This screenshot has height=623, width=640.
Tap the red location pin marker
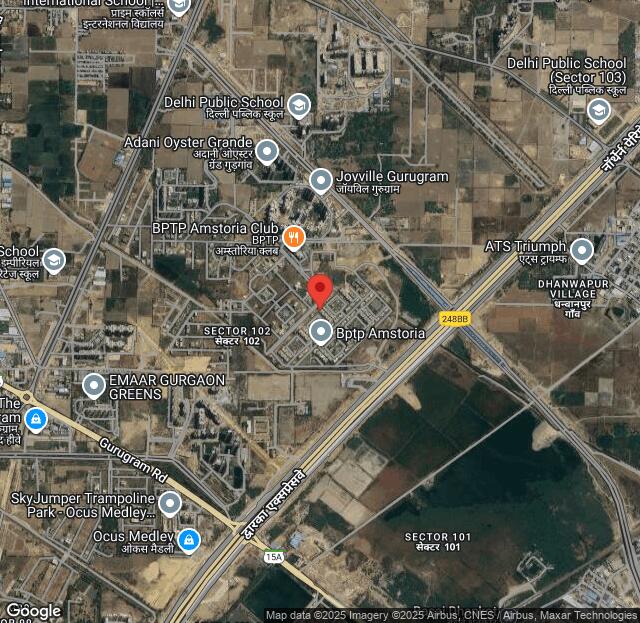click(x=320, y=289)
